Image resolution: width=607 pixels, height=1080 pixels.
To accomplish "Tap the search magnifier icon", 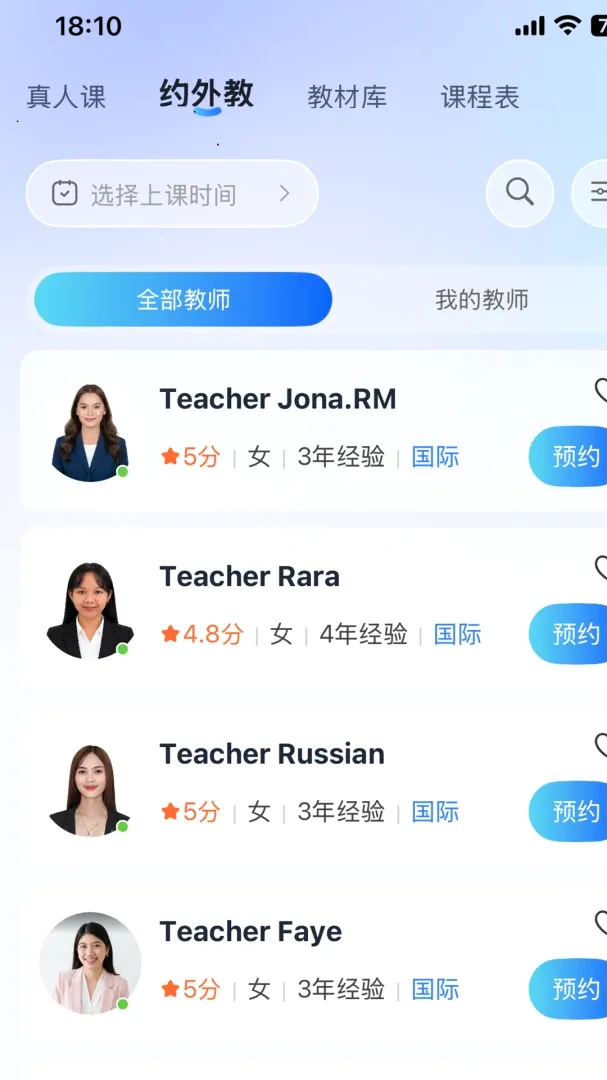I will [x=519, y=193].
